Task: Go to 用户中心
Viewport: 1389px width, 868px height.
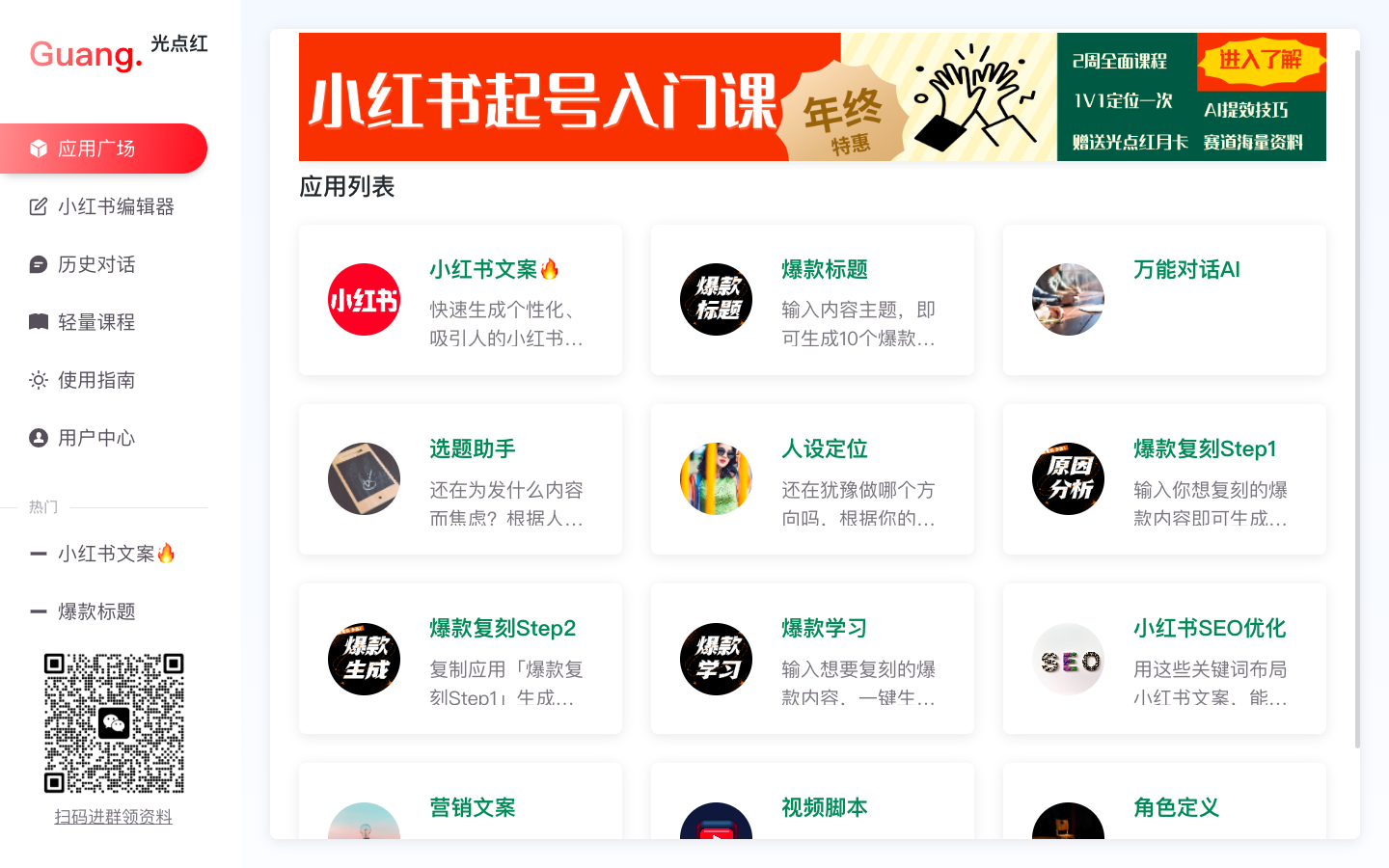Action: pyautogui.click(x=95, y=438)
